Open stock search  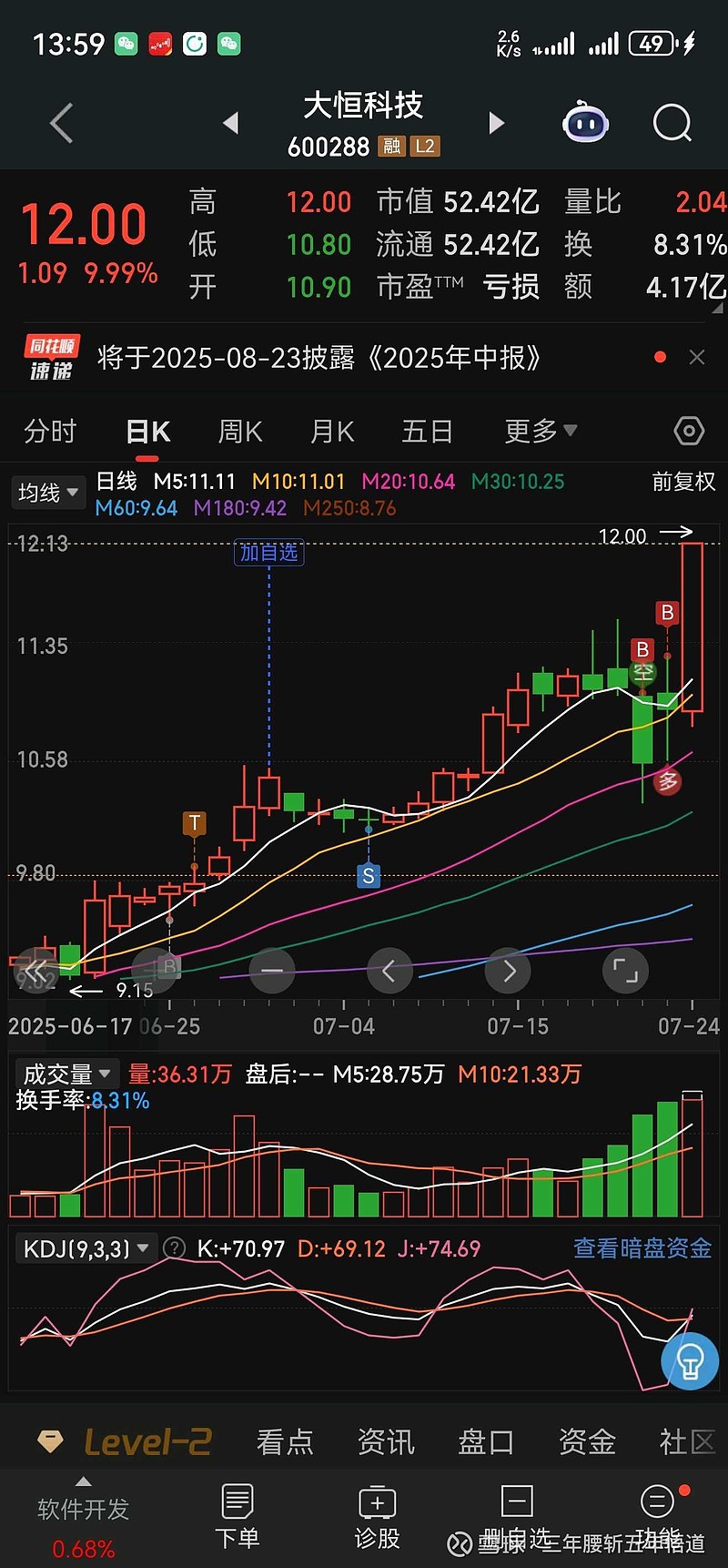pos(672,123)
